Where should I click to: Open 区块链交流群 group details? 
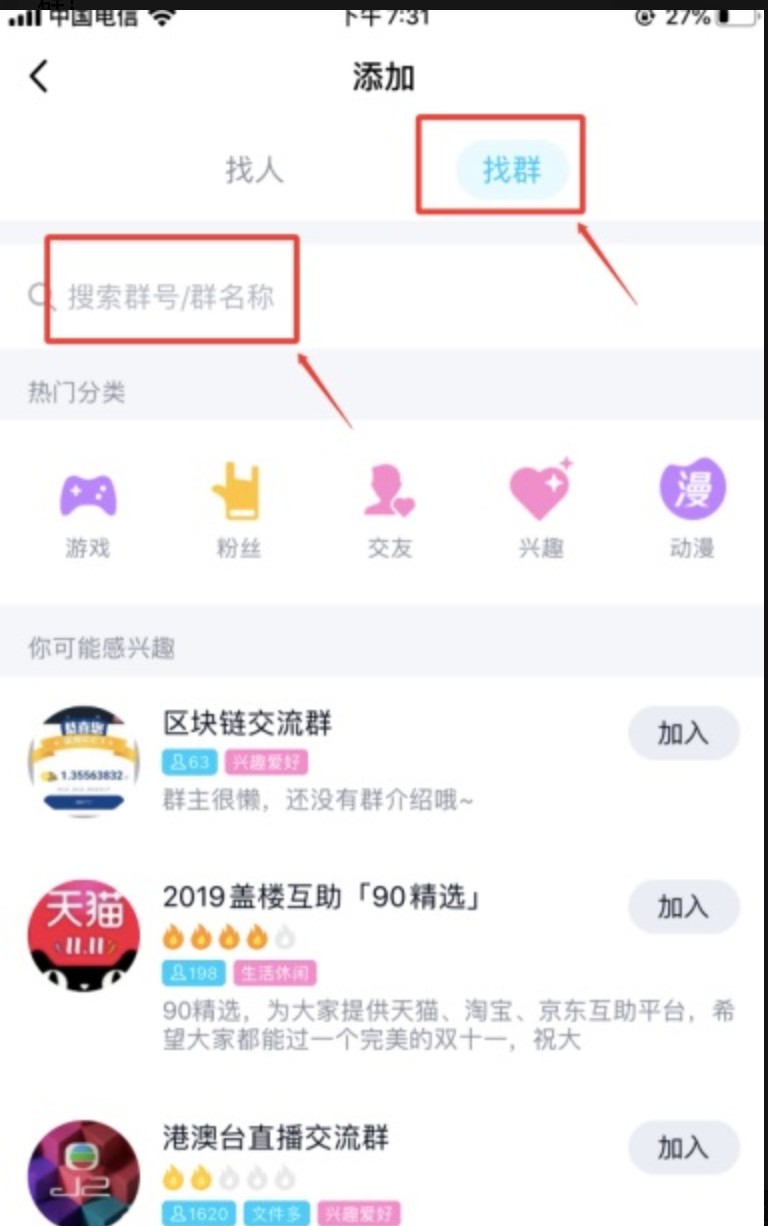tap(248, 724)
